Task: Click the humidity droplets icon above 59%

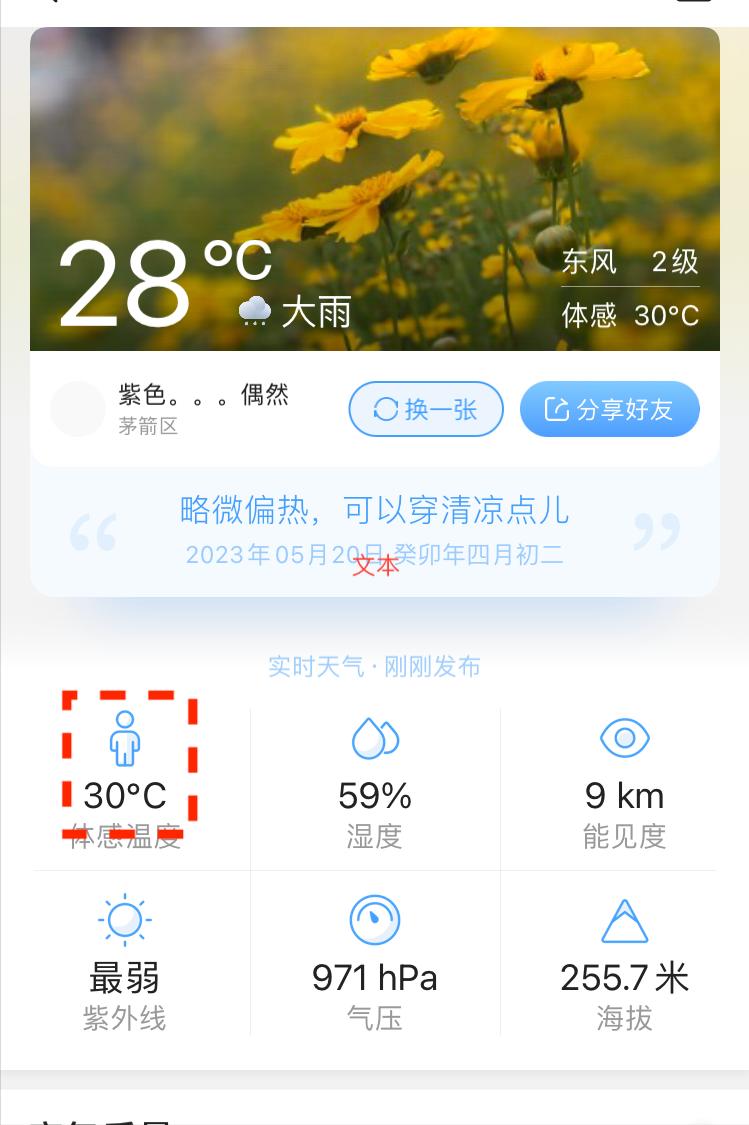Action: pyautogui.click(x=374, y=738)
